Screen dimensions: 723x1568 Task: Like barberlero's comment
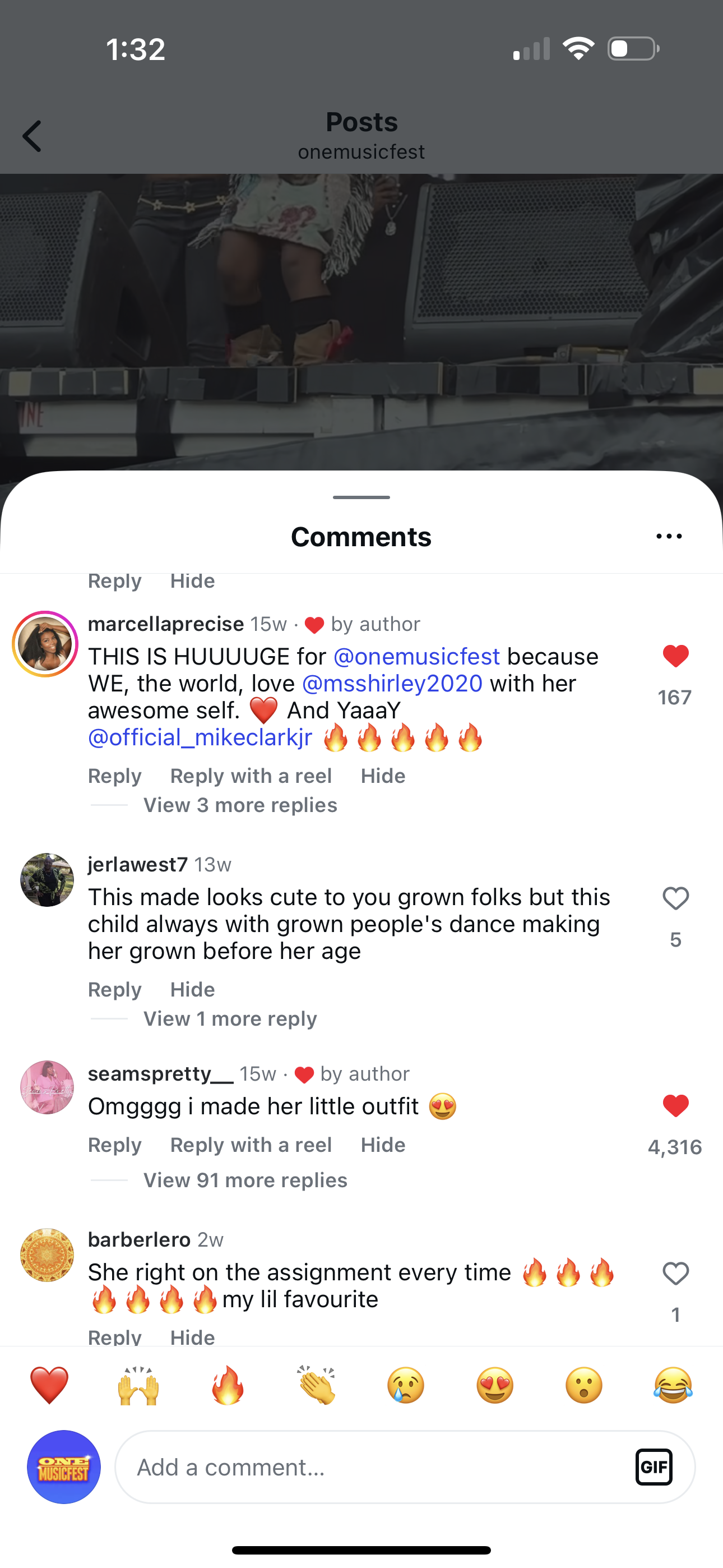click(x=675, y=1274)
